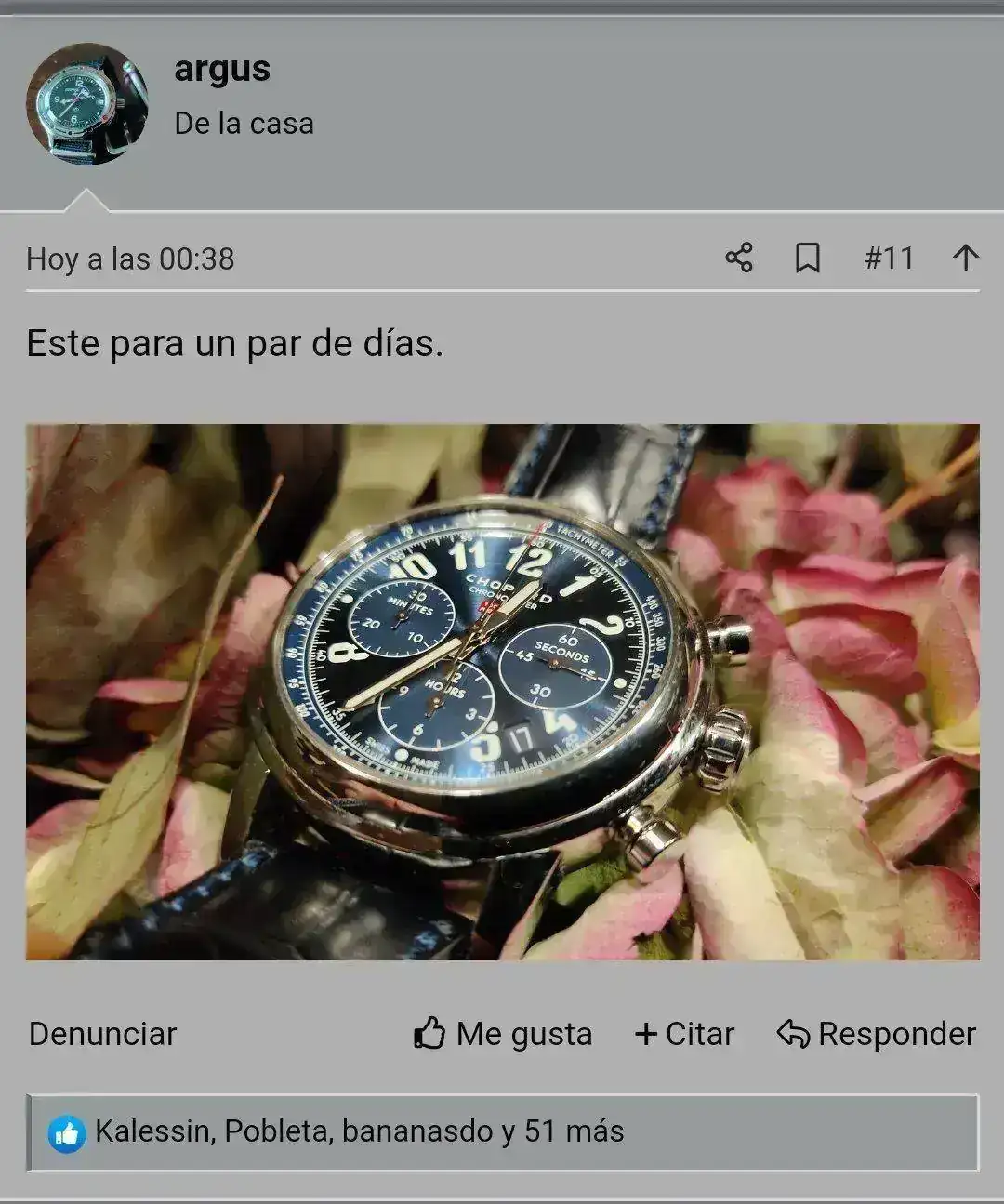Open the attached watch photo
The image size is (1004, 1204).
click(502, 692)
